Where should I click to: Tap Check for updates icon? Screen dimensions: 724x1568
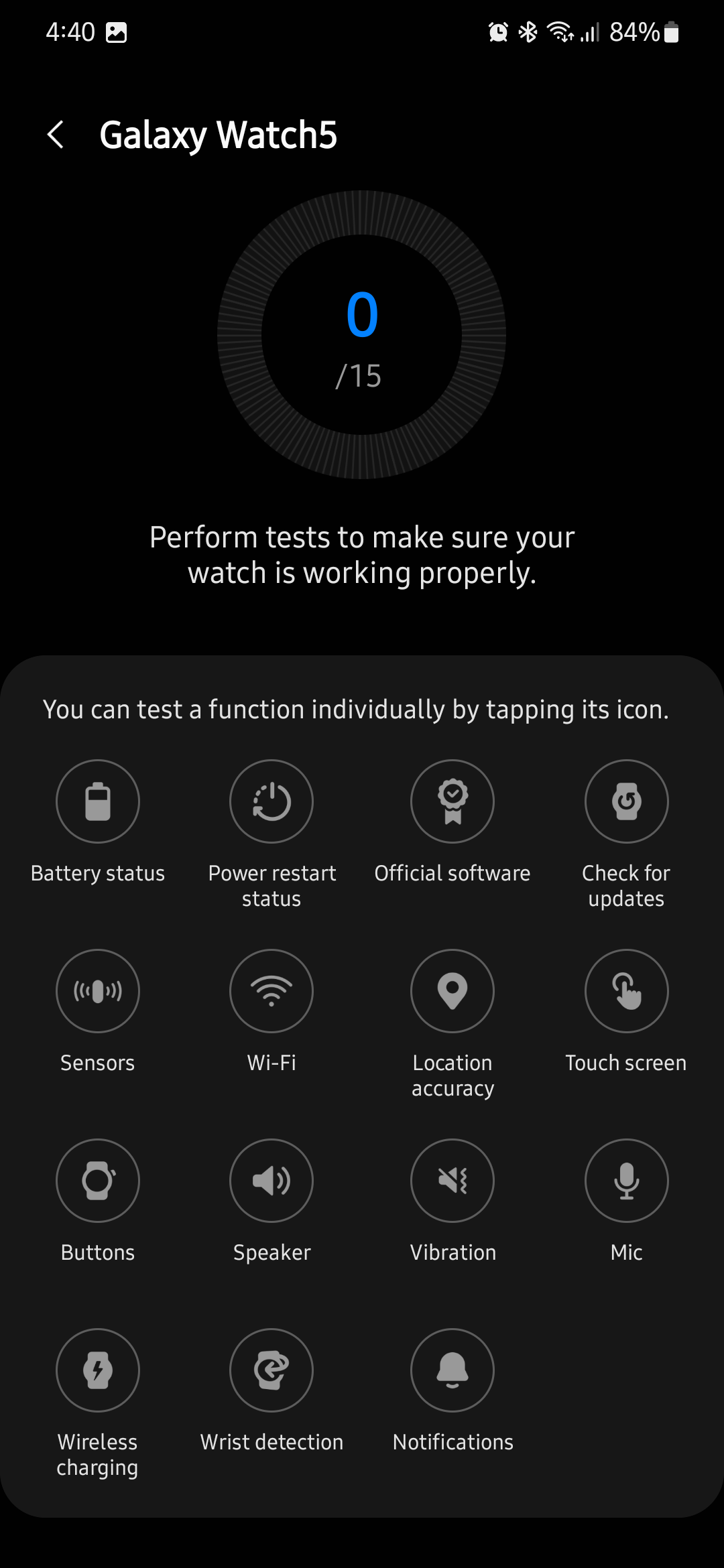[x=626, y=801]
